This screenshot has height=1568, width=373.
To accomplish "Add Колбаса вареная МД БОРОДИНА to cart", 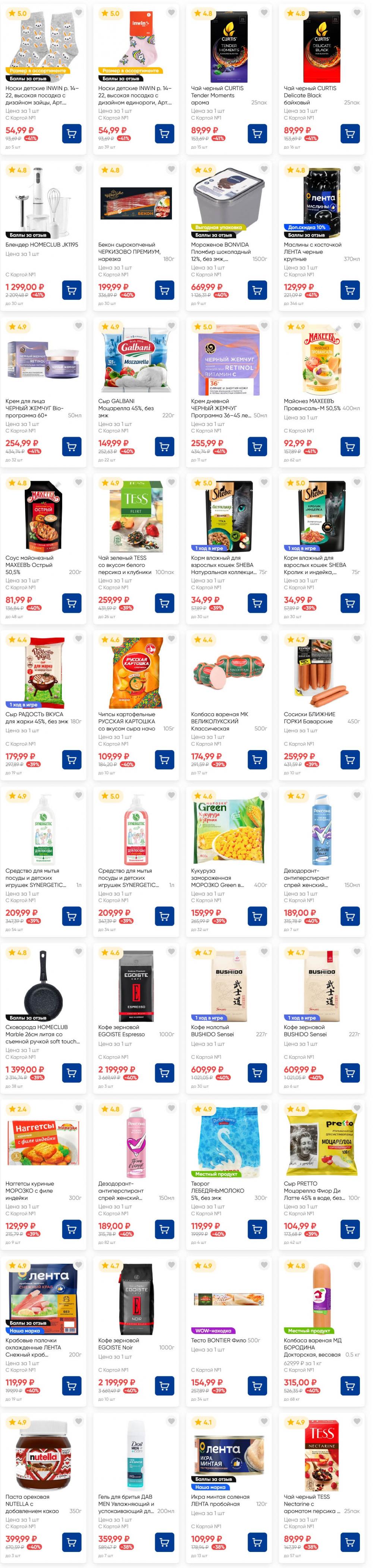I will click(350, 1386).
